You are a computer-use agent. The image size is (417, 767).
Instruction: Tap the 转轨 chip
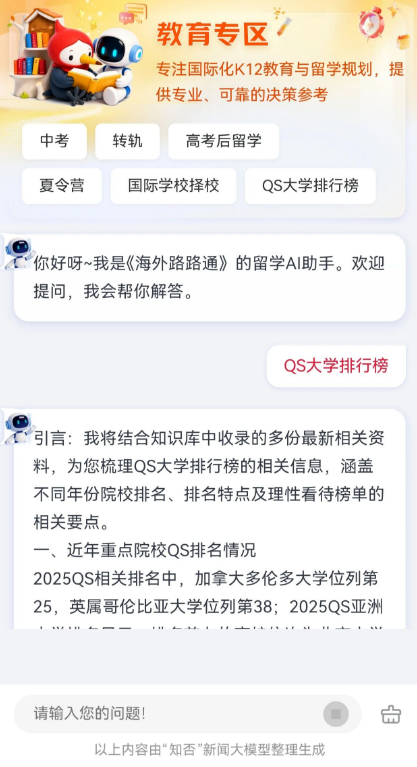(127, 141)
